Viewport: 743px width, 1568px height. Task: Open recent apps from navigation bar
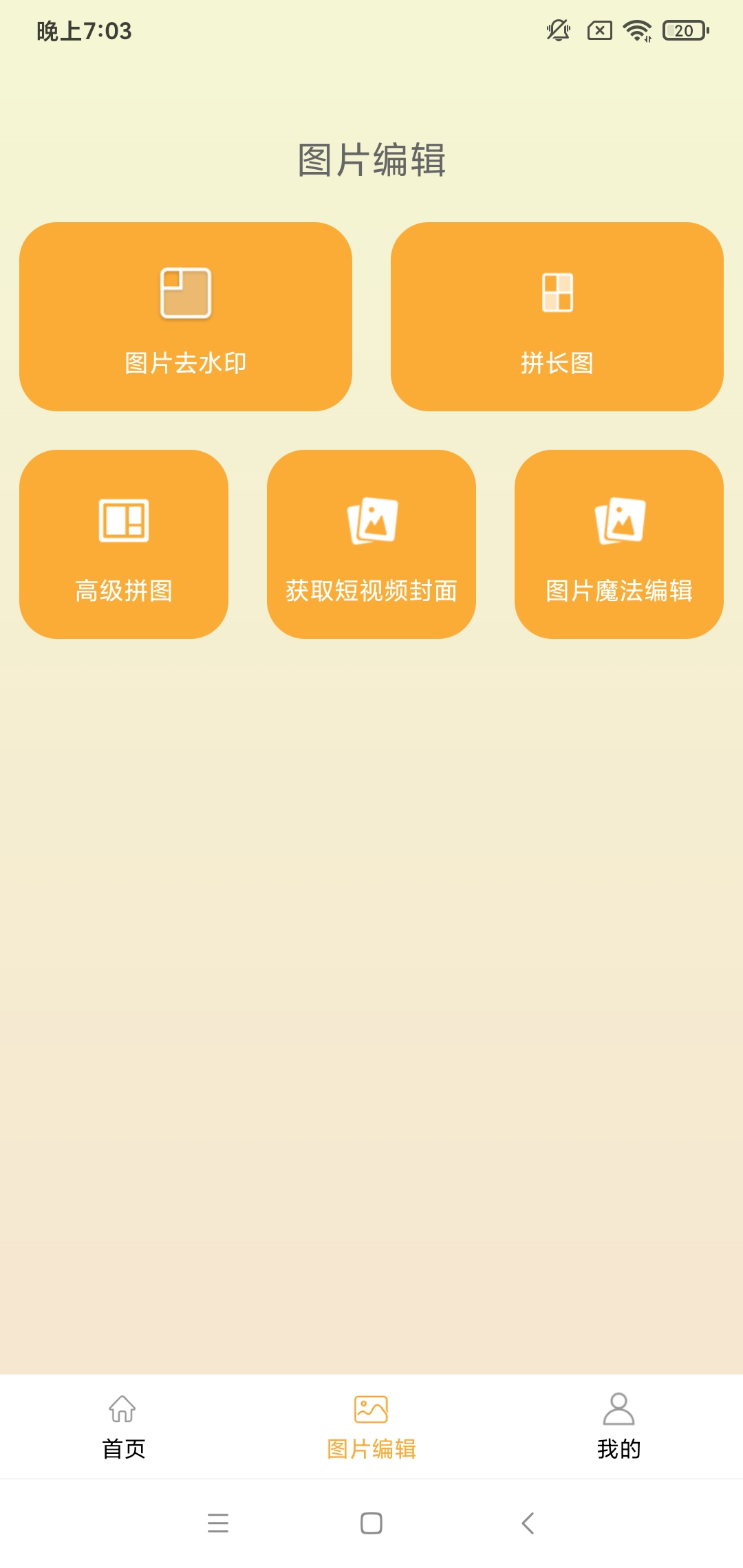218,1523
